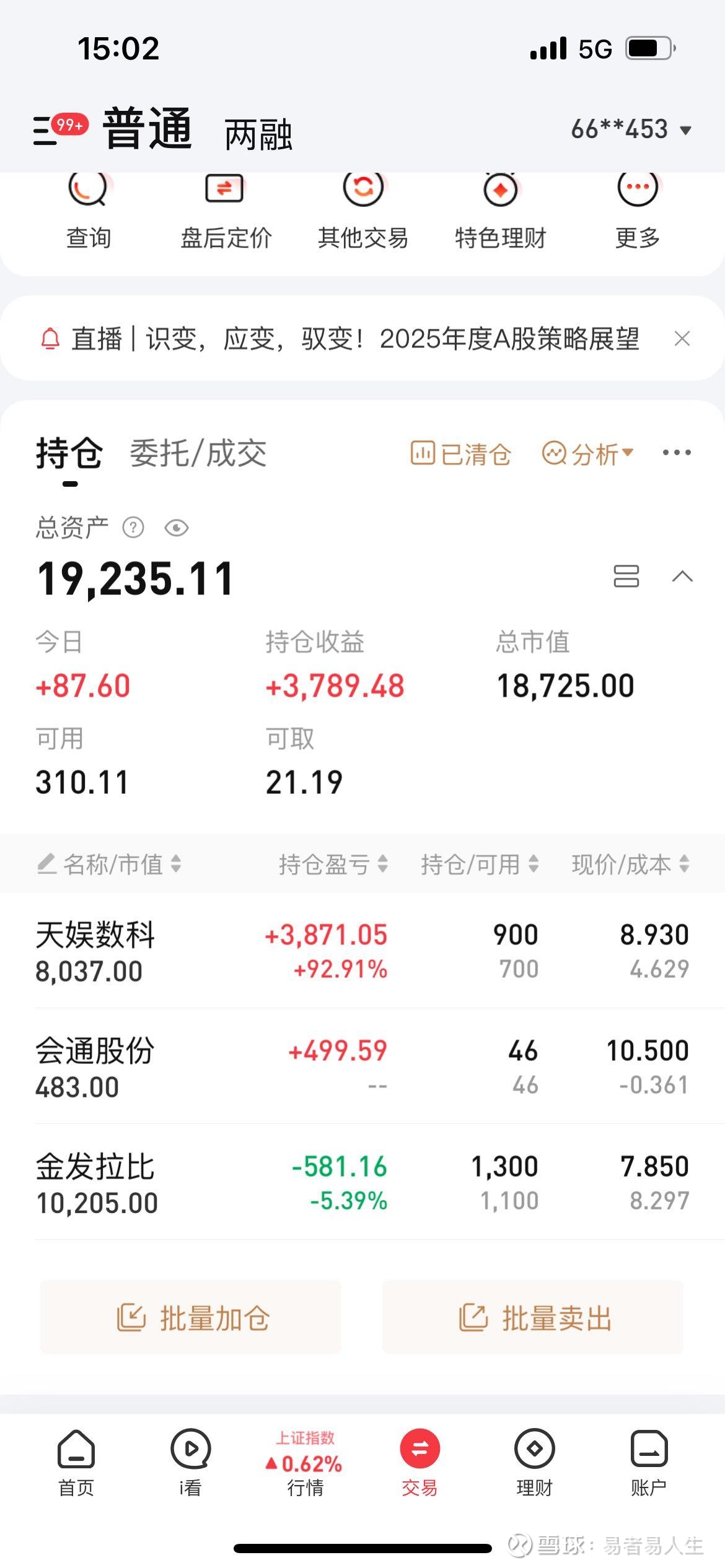Show 已清仓 cleared positions

(461, 453)
